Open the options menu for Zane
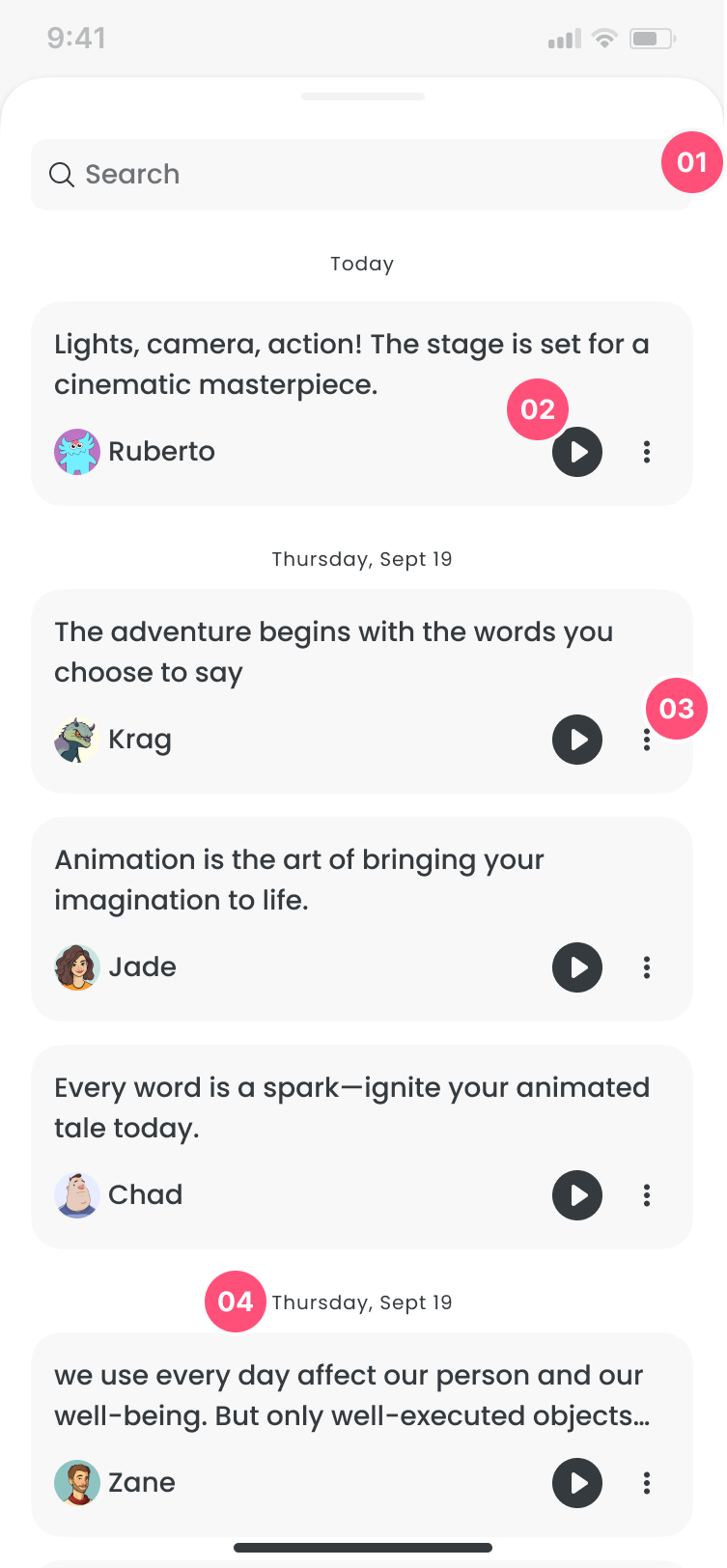727x1568 pixels. 647,1483
